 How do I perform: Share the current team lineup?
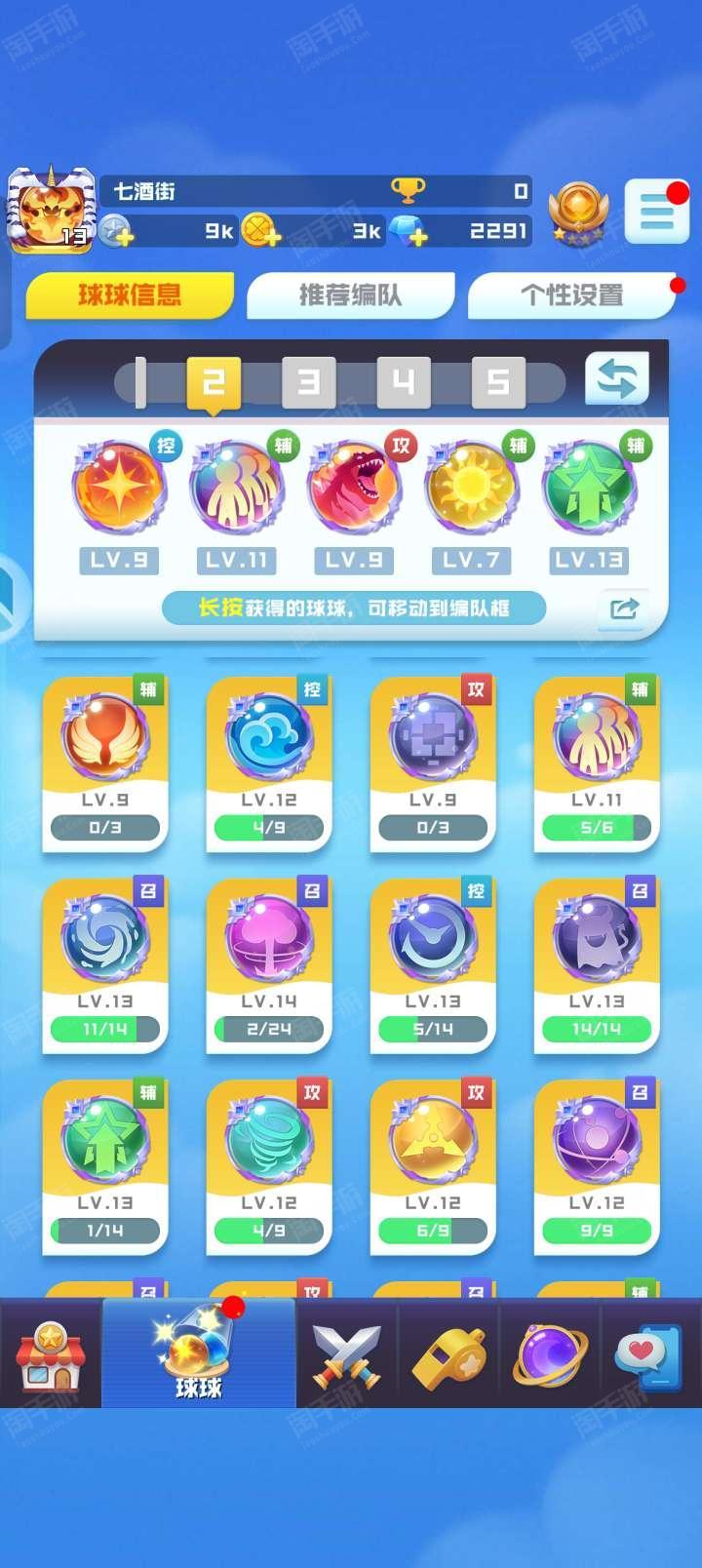click(623, 608)
